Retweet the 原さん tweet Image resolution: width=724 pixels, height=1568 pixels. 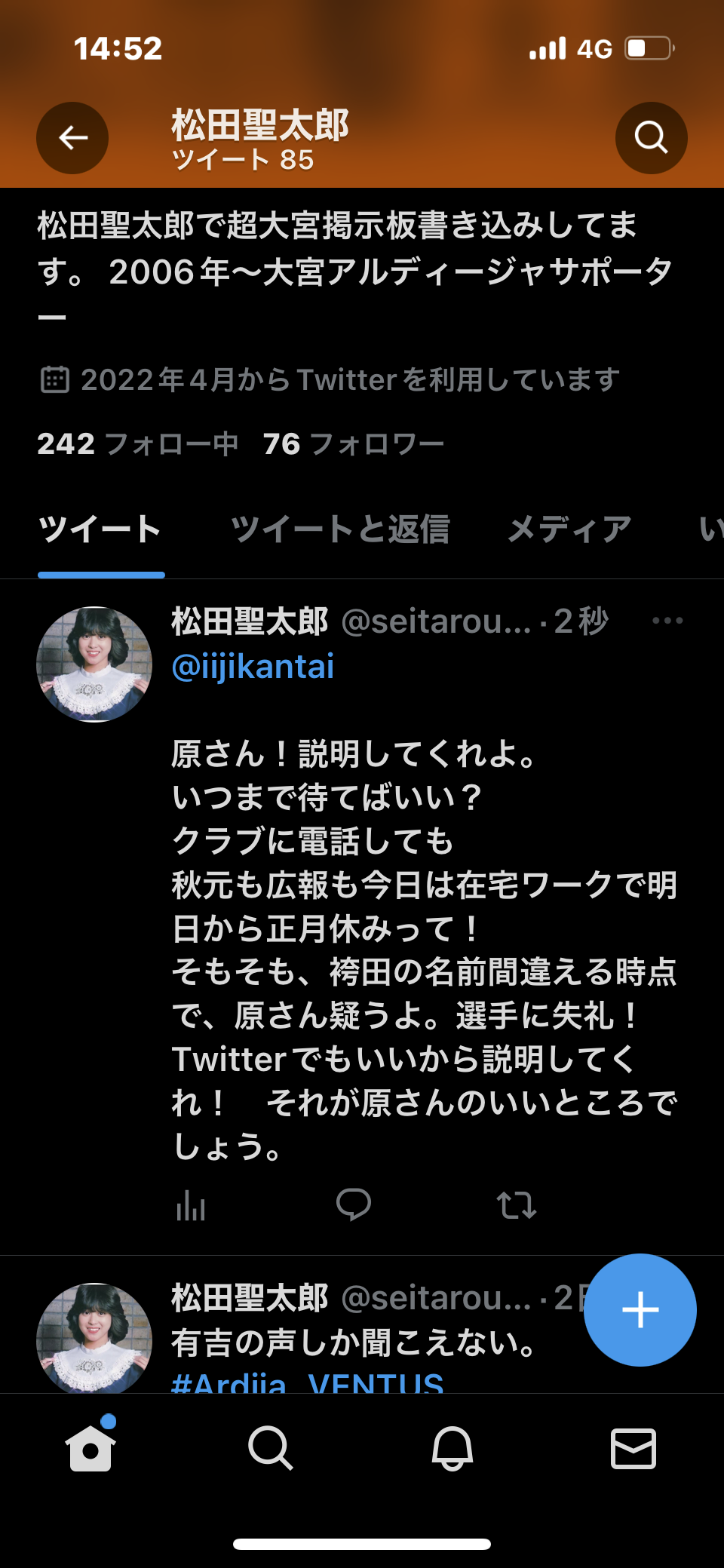[517, 1205]
